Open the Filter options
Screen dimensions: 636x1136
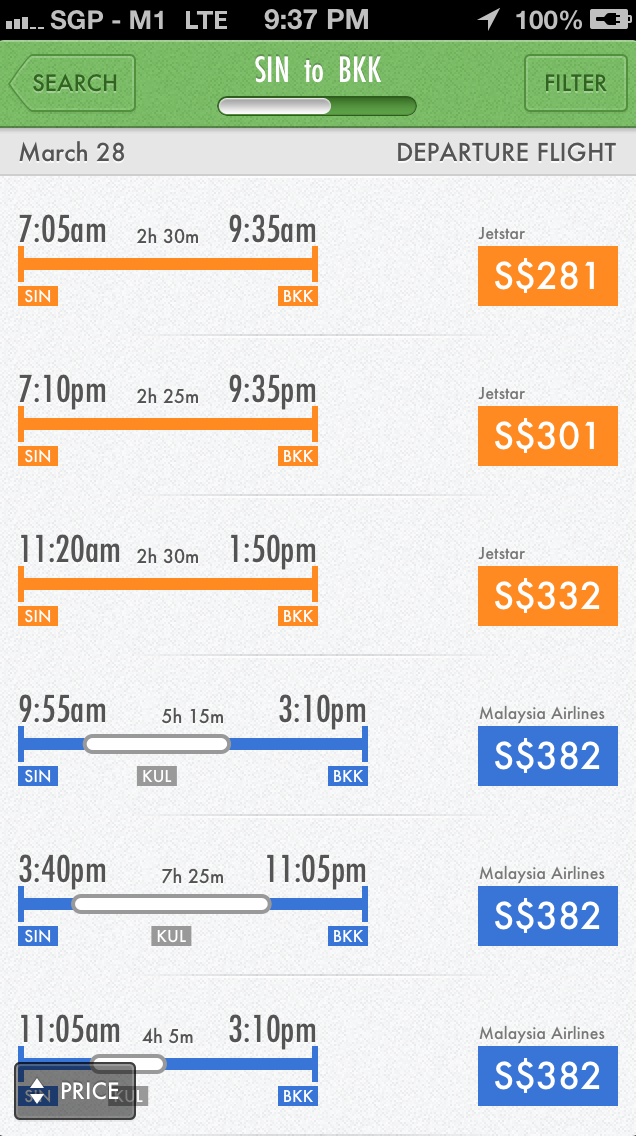(x=575, y=83)
